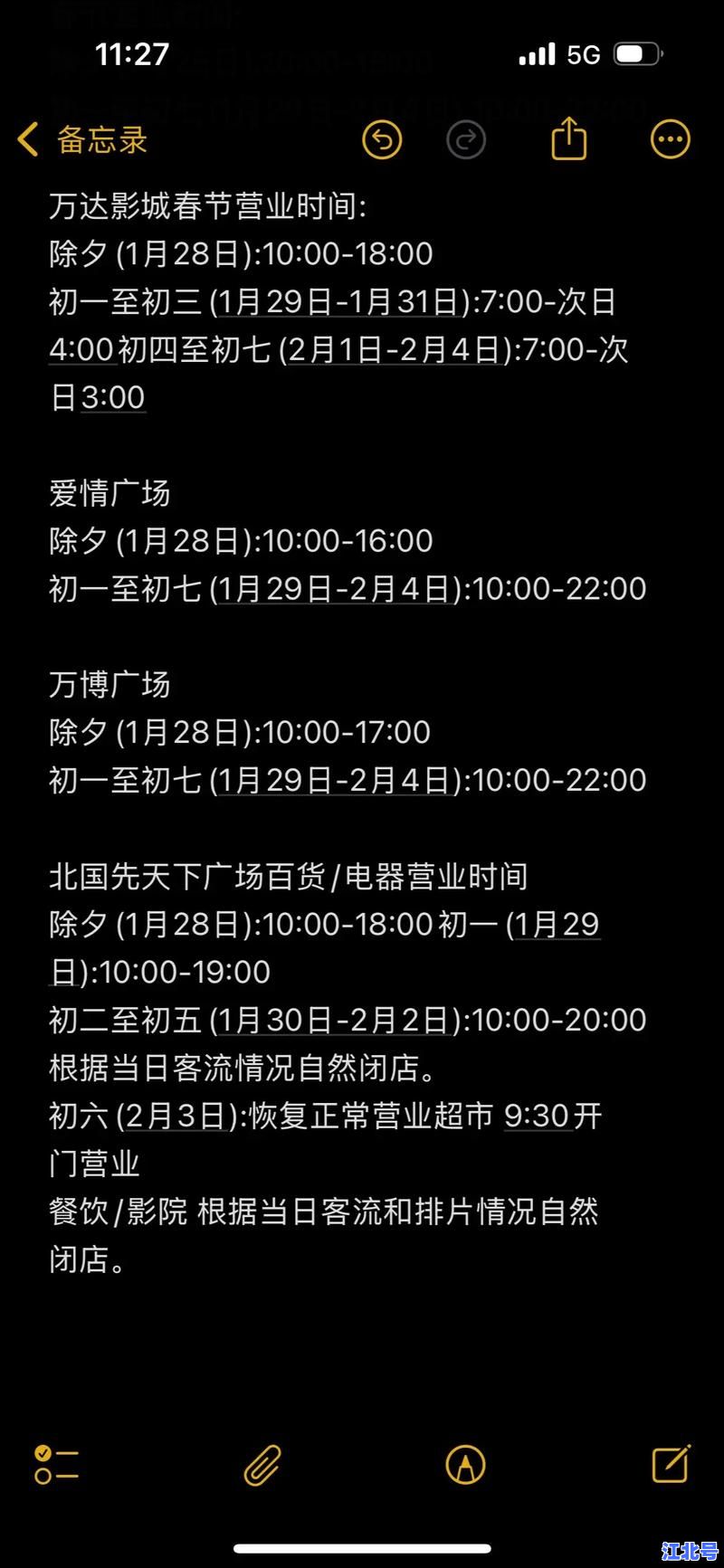Tap the back chevron arrow
Viewport: 724px width, 1568px height.
point(26,140)
